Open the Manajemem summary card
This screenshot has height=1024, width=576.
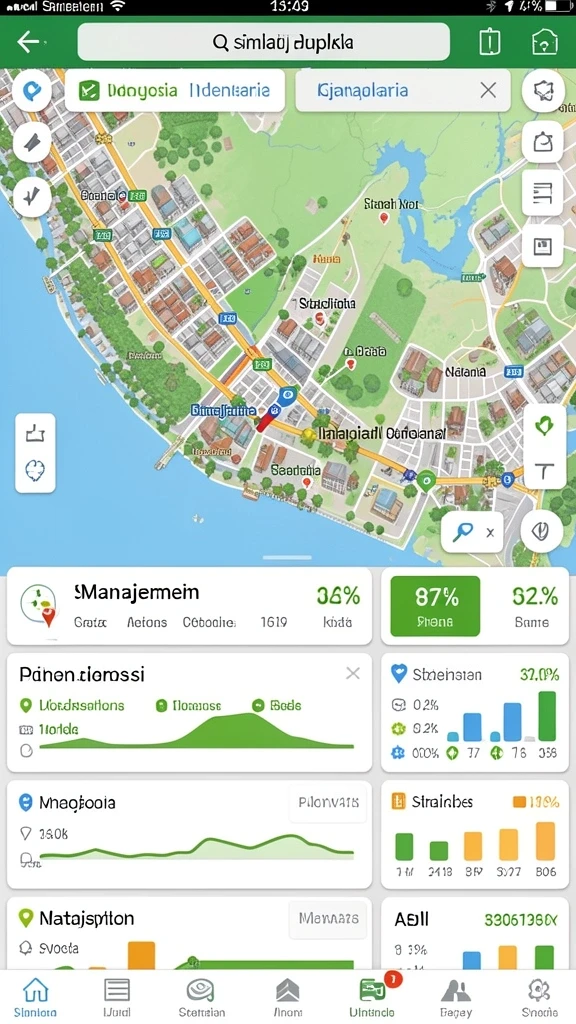click(x=189, y=606)
